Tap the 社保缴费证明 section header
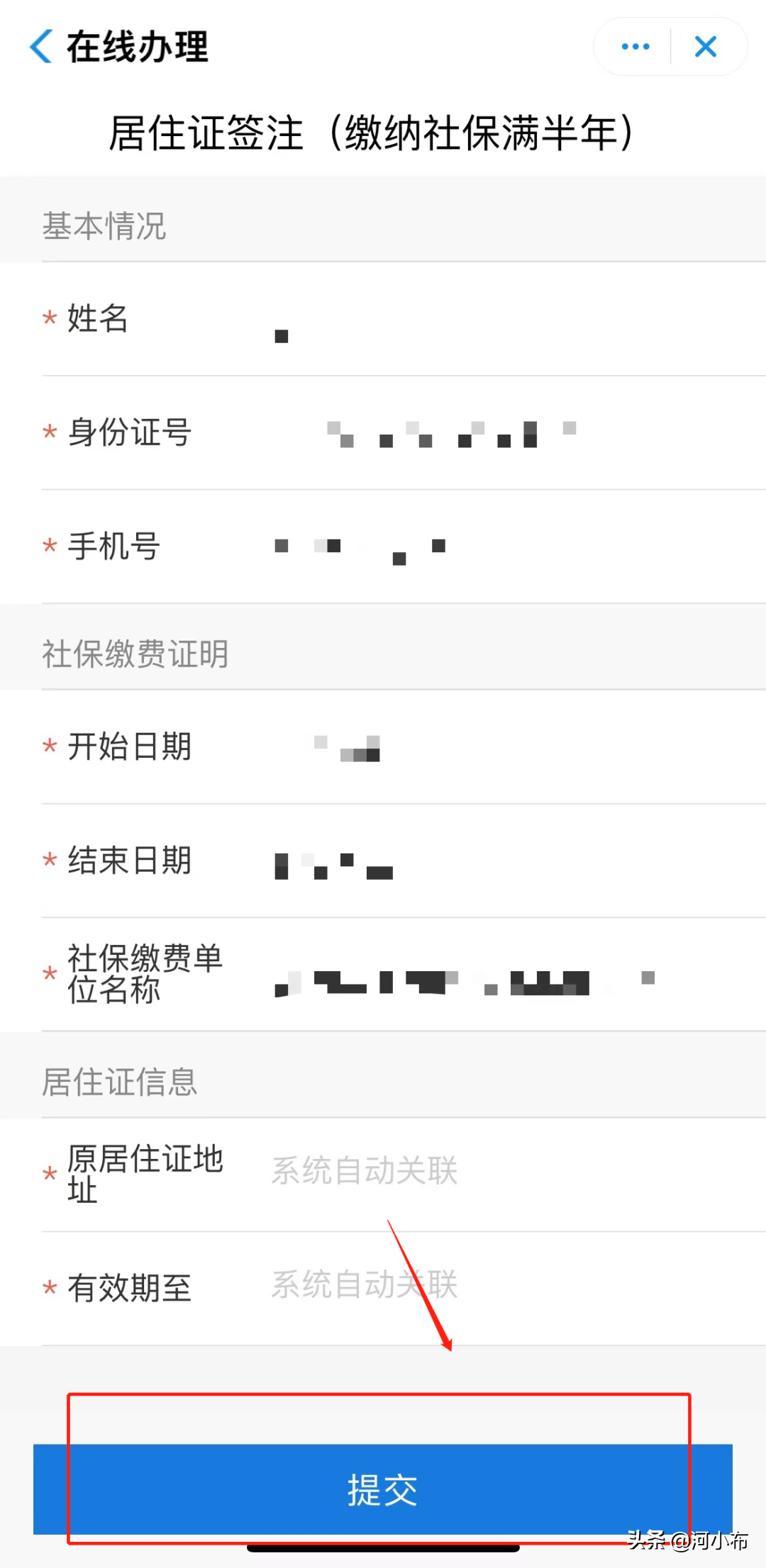Screen dimensions: 766x1568 (135, 654)
